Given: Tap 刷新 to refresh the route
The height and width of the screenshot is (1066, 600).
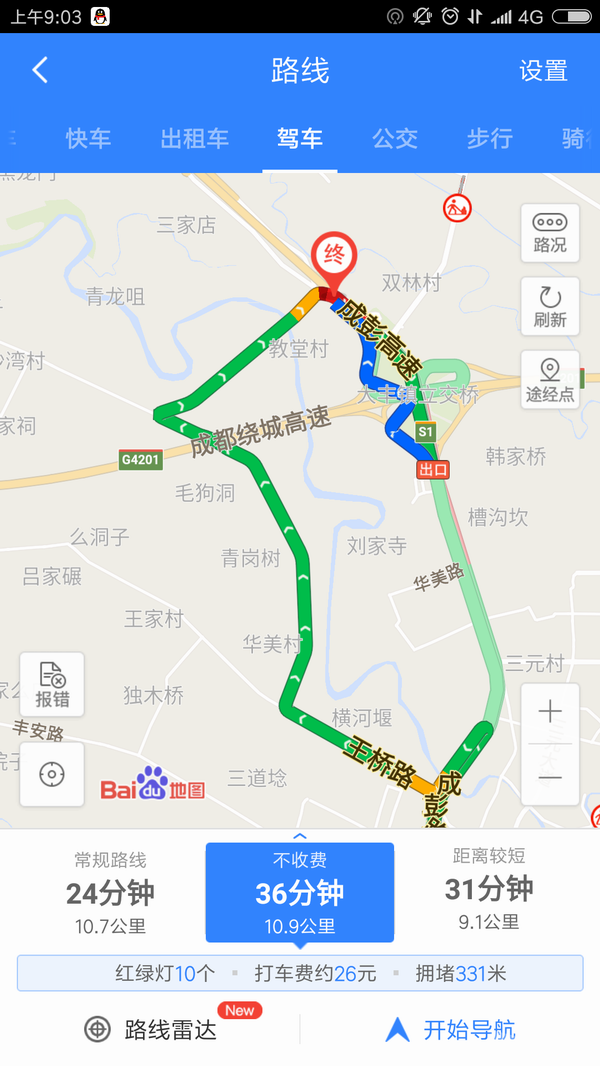Looking at the screenshot, I should pos(550,307).
